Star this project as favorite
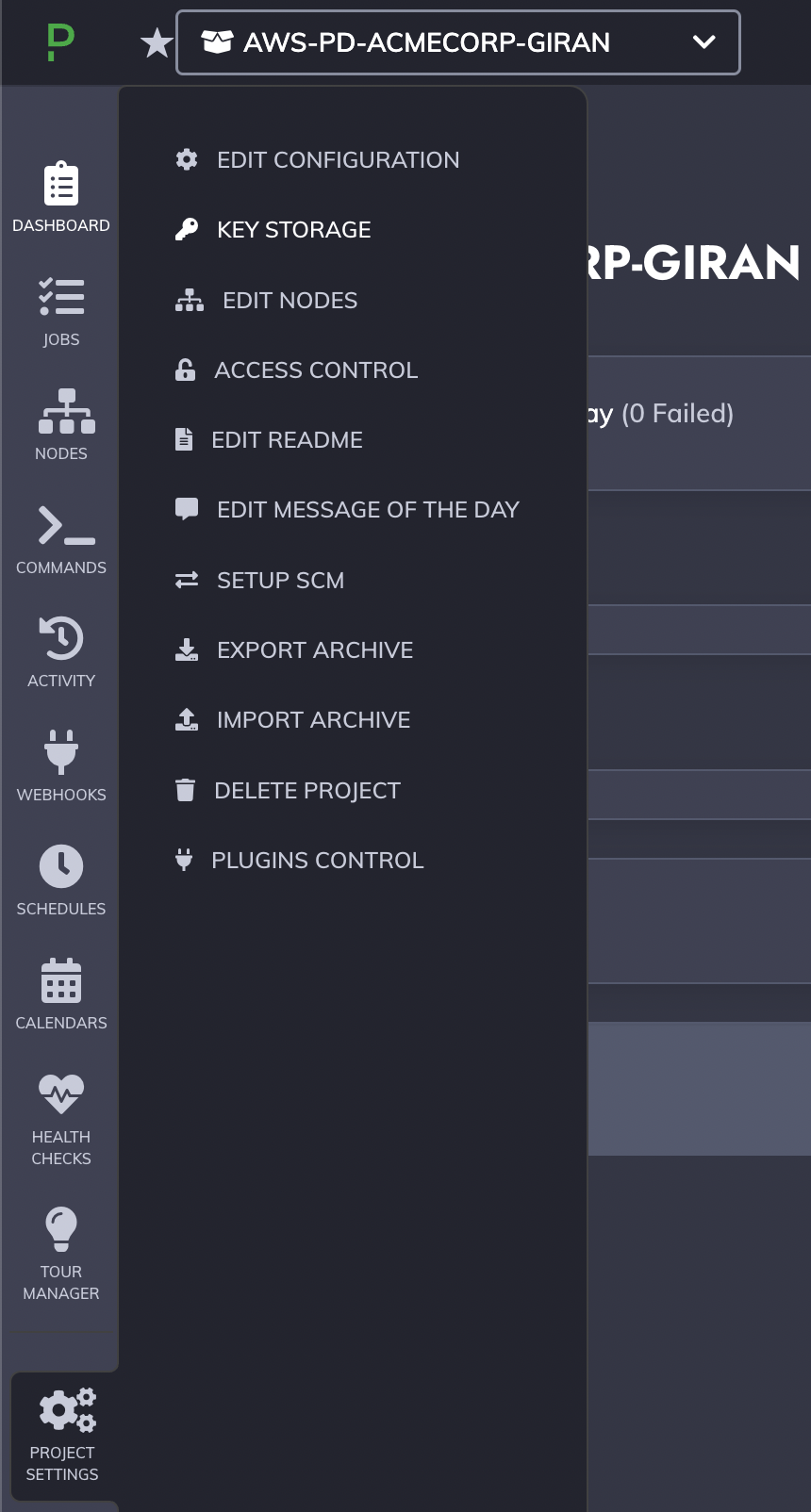Viewport: 811px width, 1512px height. point(157,42)
